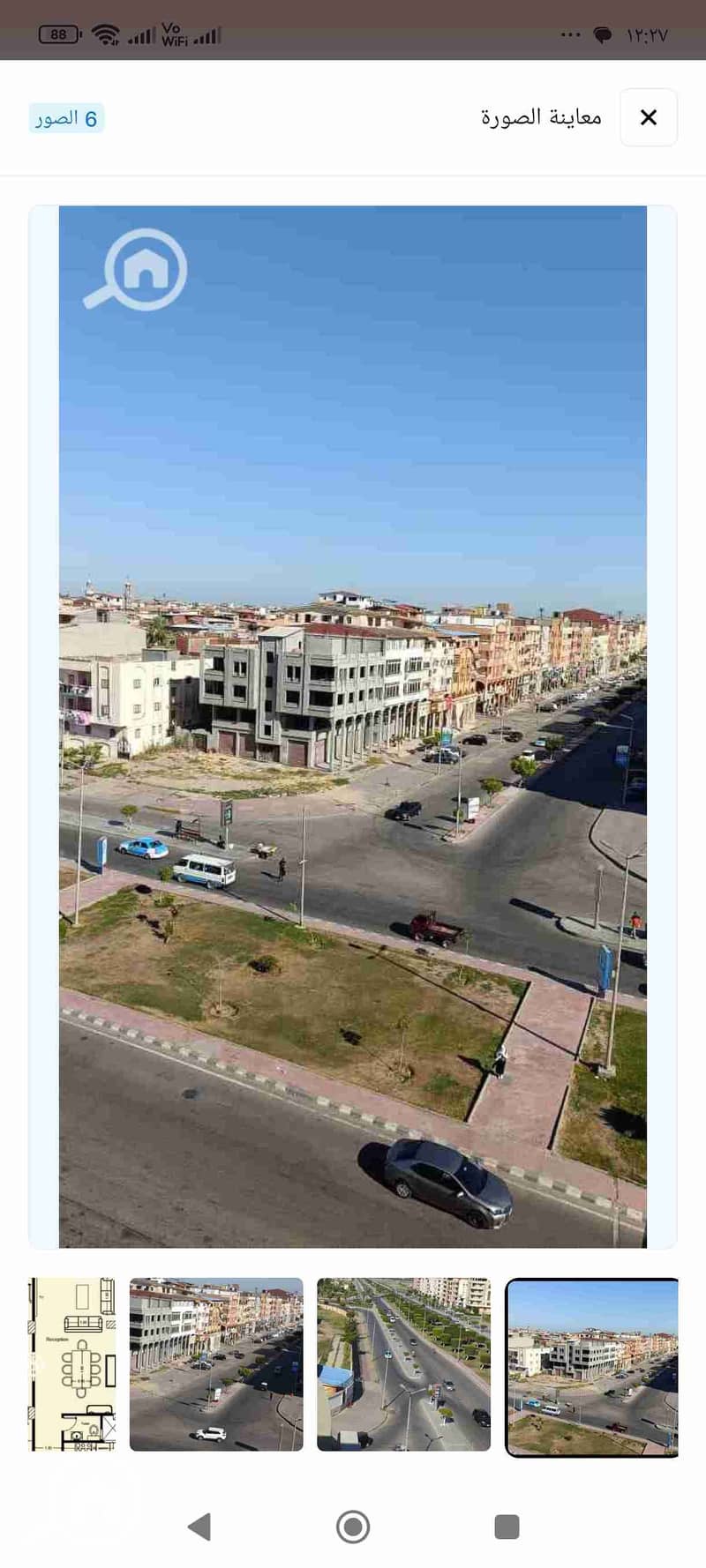Image resolution: width=706 pixels, height=1568 pixels.
Task: Select the highlighted aerial view thumbnail
Action: tap(591, 1367)
